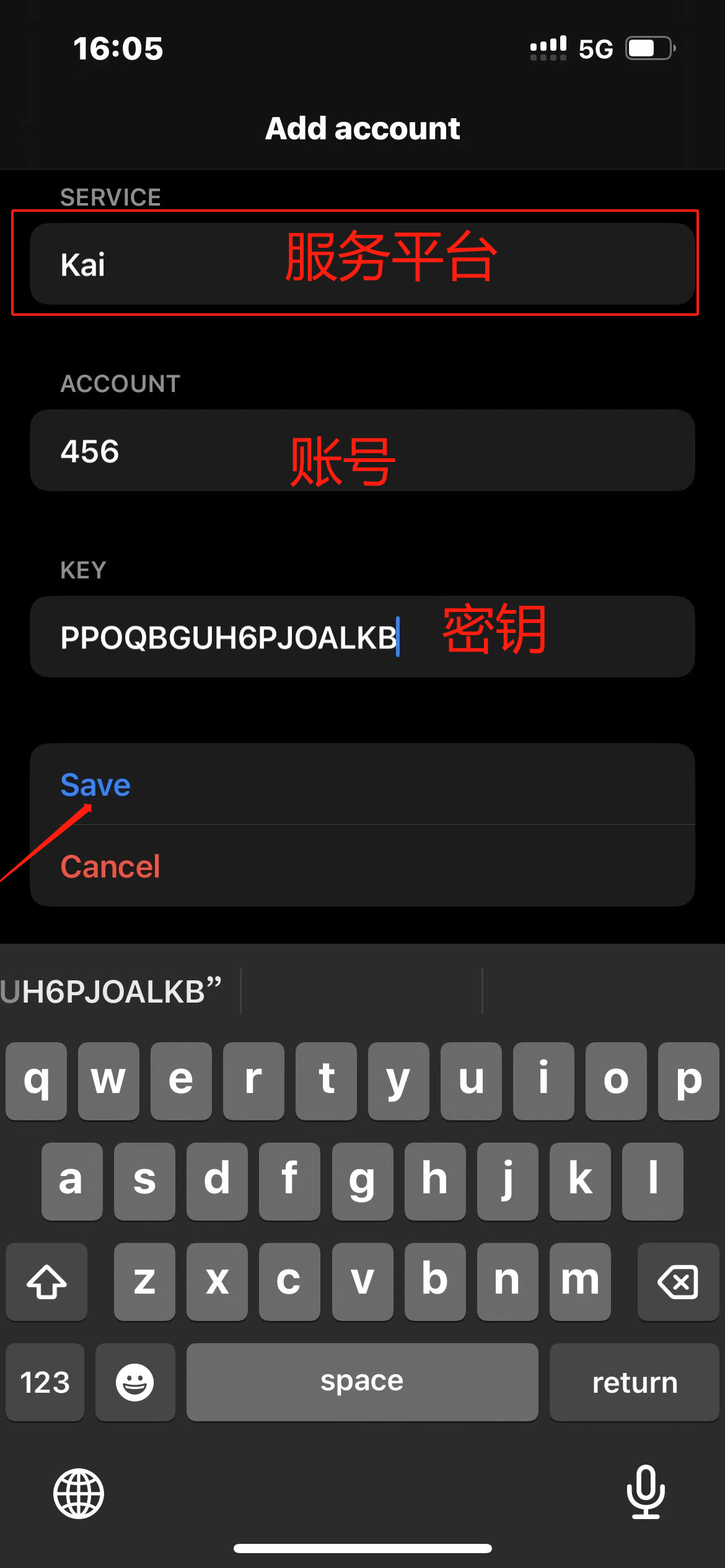Tap the space bar
725x1568 pixels.
(362, 1382)
